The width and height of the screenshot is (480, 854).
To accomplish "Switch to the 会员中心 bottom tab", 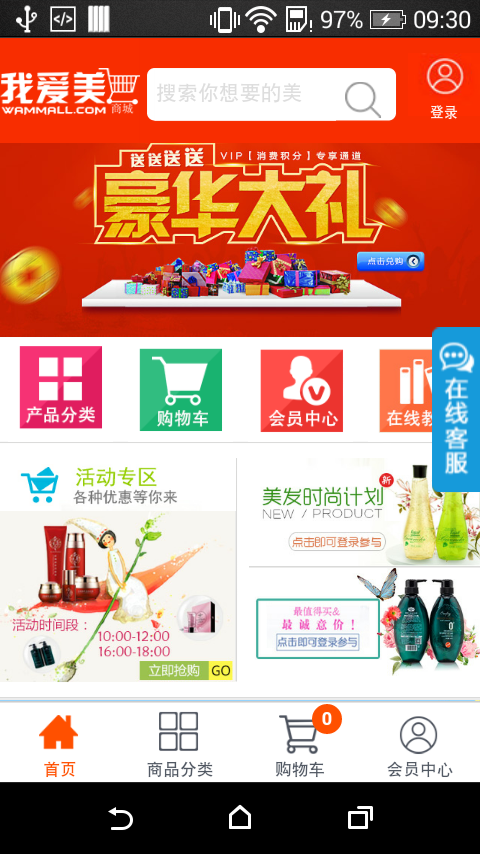I will coord(420,745).
